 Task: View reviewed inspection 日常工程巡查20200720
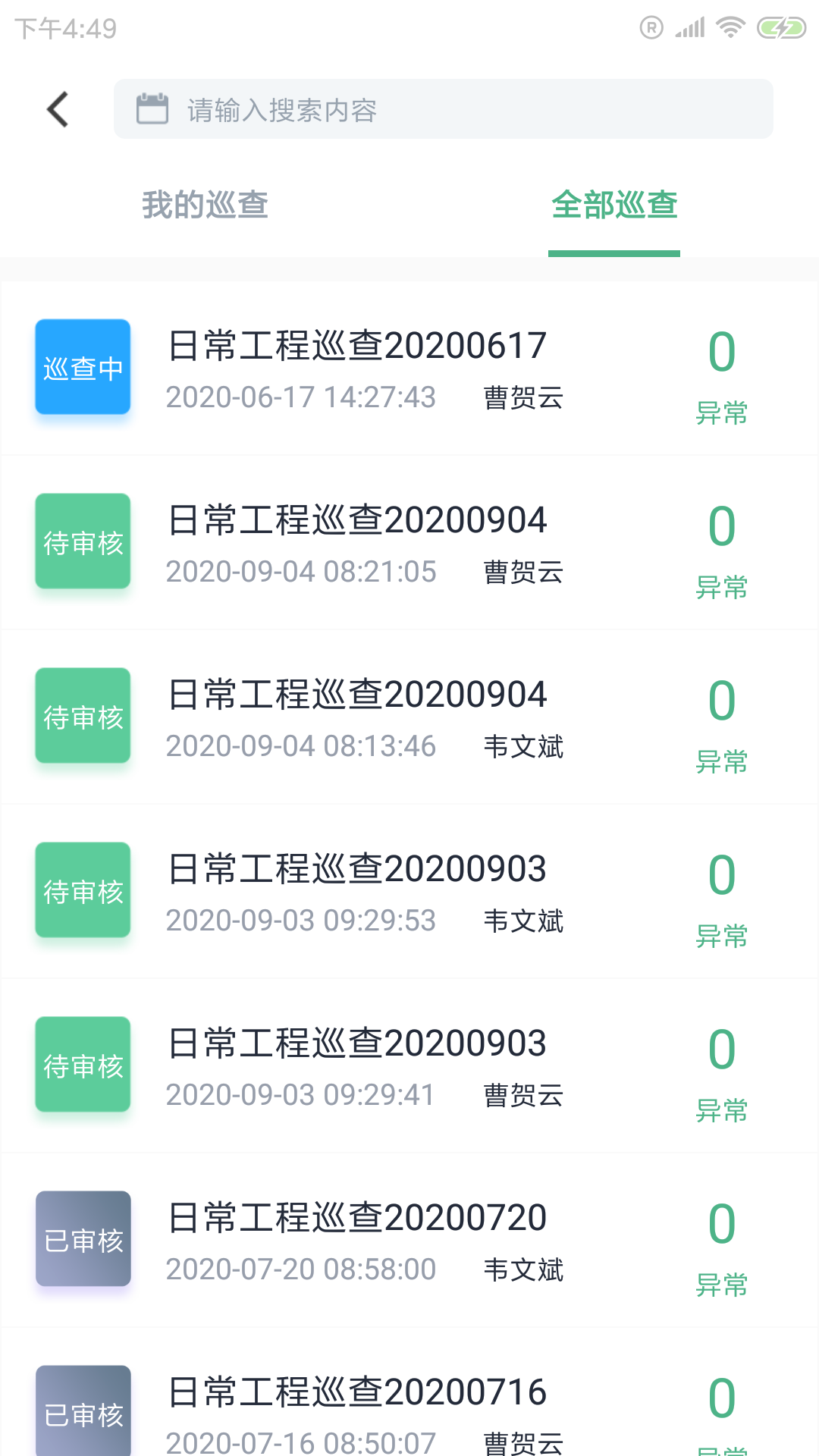[x=409, y=1241]
